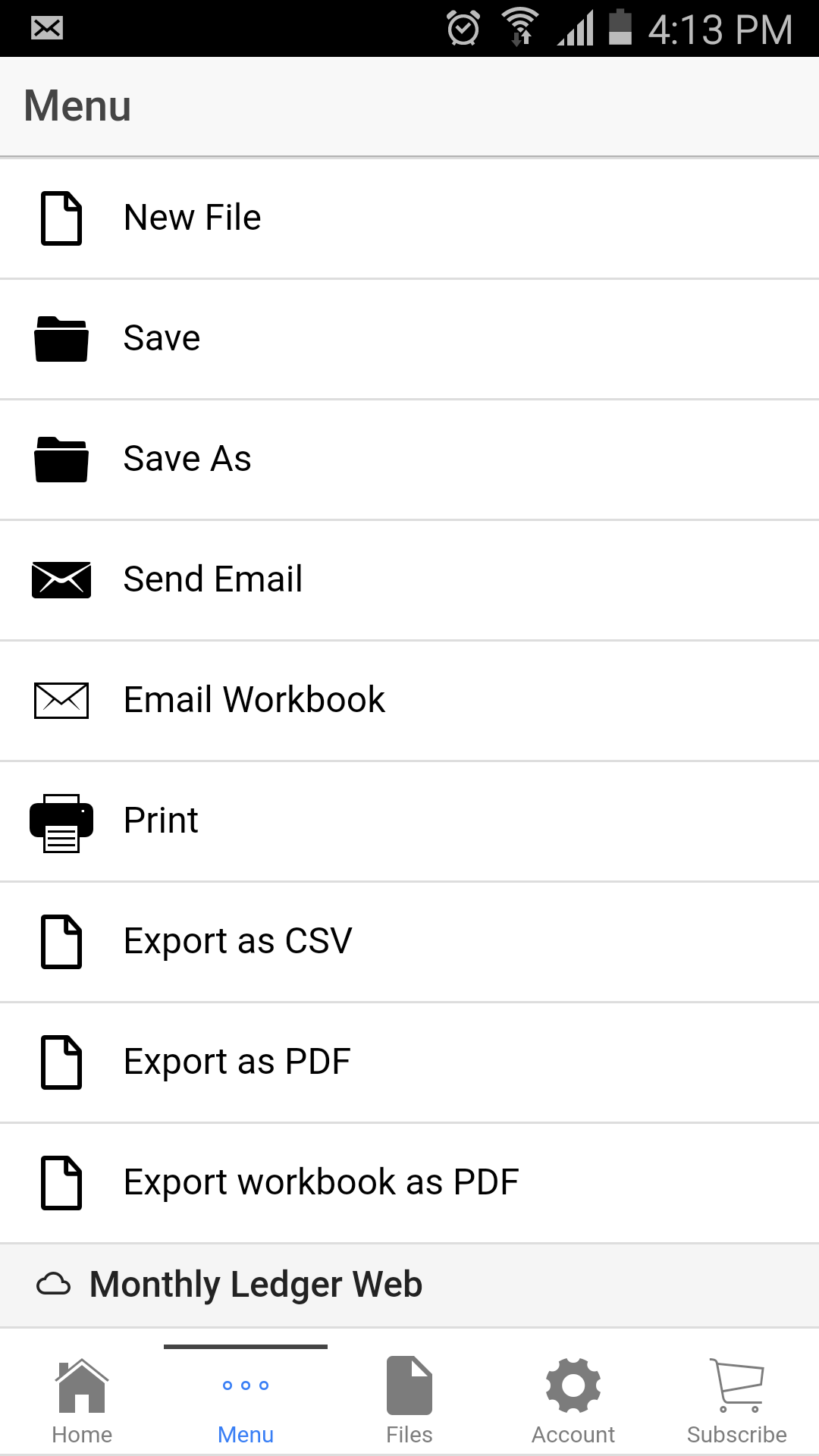Select Export workbook as PDF
819x1456 pixels.
coord(321,1182)
